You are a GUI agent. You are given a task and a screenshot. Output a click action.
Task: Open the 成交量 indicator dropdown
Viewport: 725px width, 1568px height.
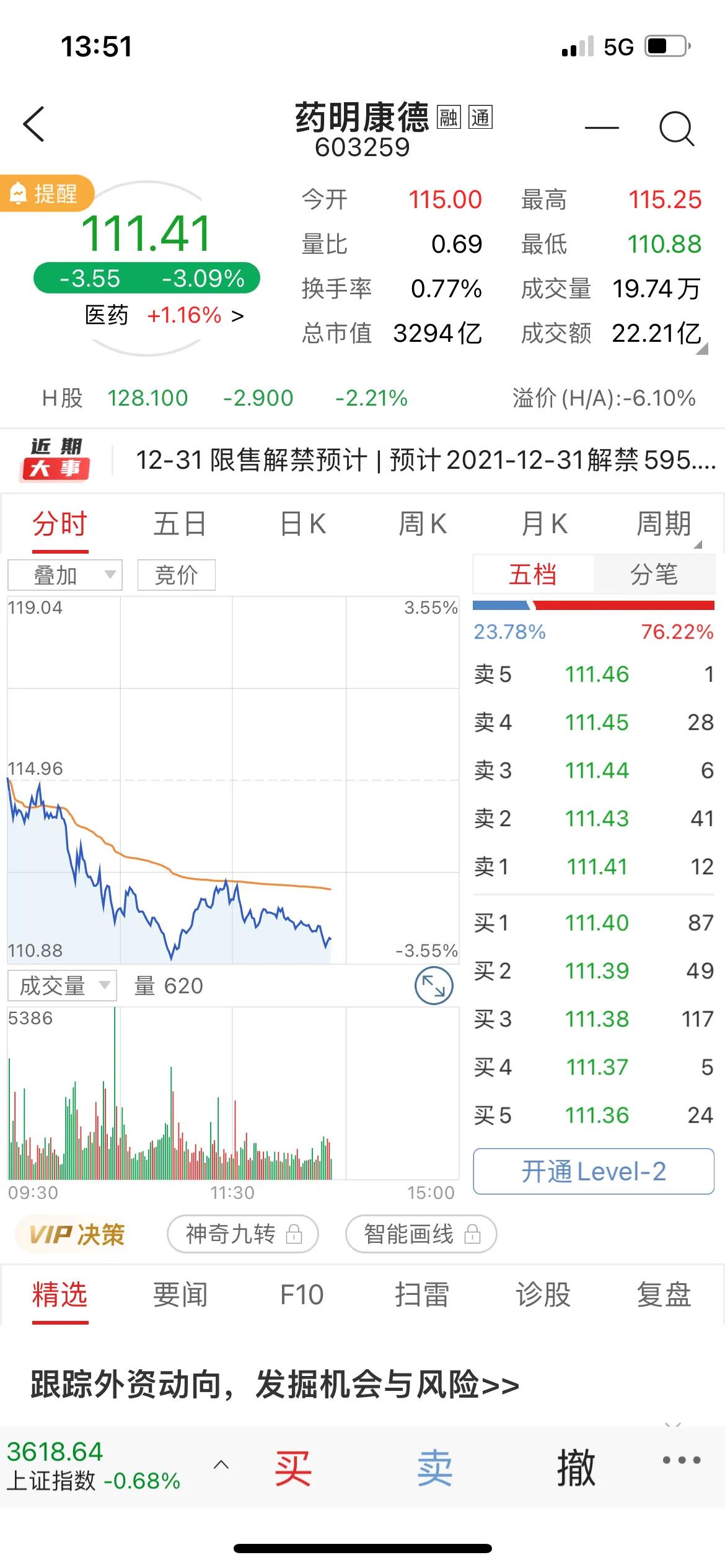(62, 985)
